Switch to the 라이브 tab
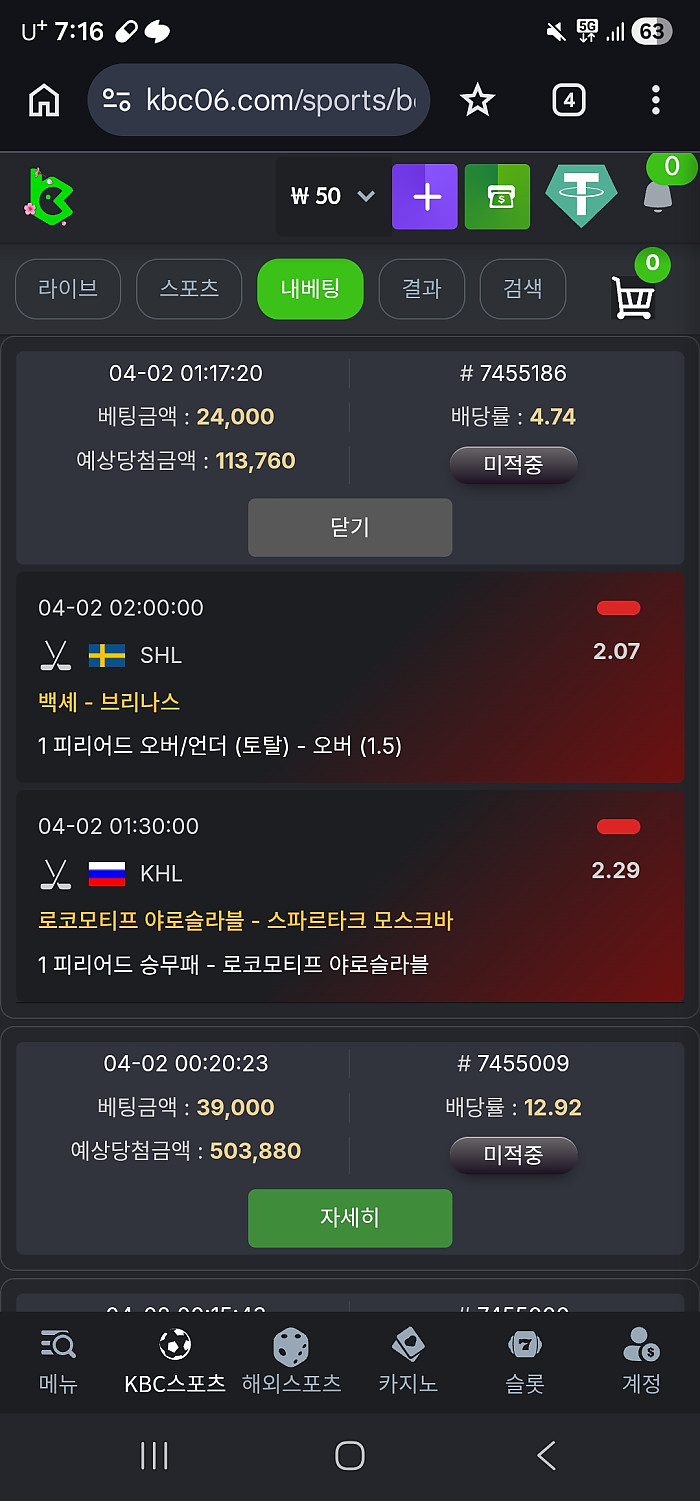The height and width of the screenshot is (1501, 700). point(68,289)
